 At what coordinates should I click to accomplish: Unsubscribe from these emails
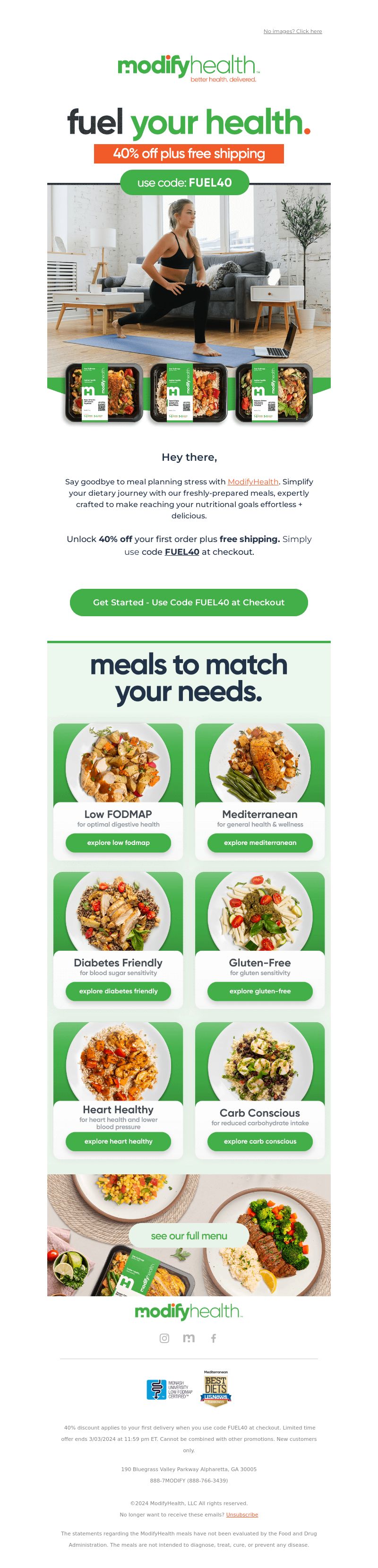point(241,1515)
